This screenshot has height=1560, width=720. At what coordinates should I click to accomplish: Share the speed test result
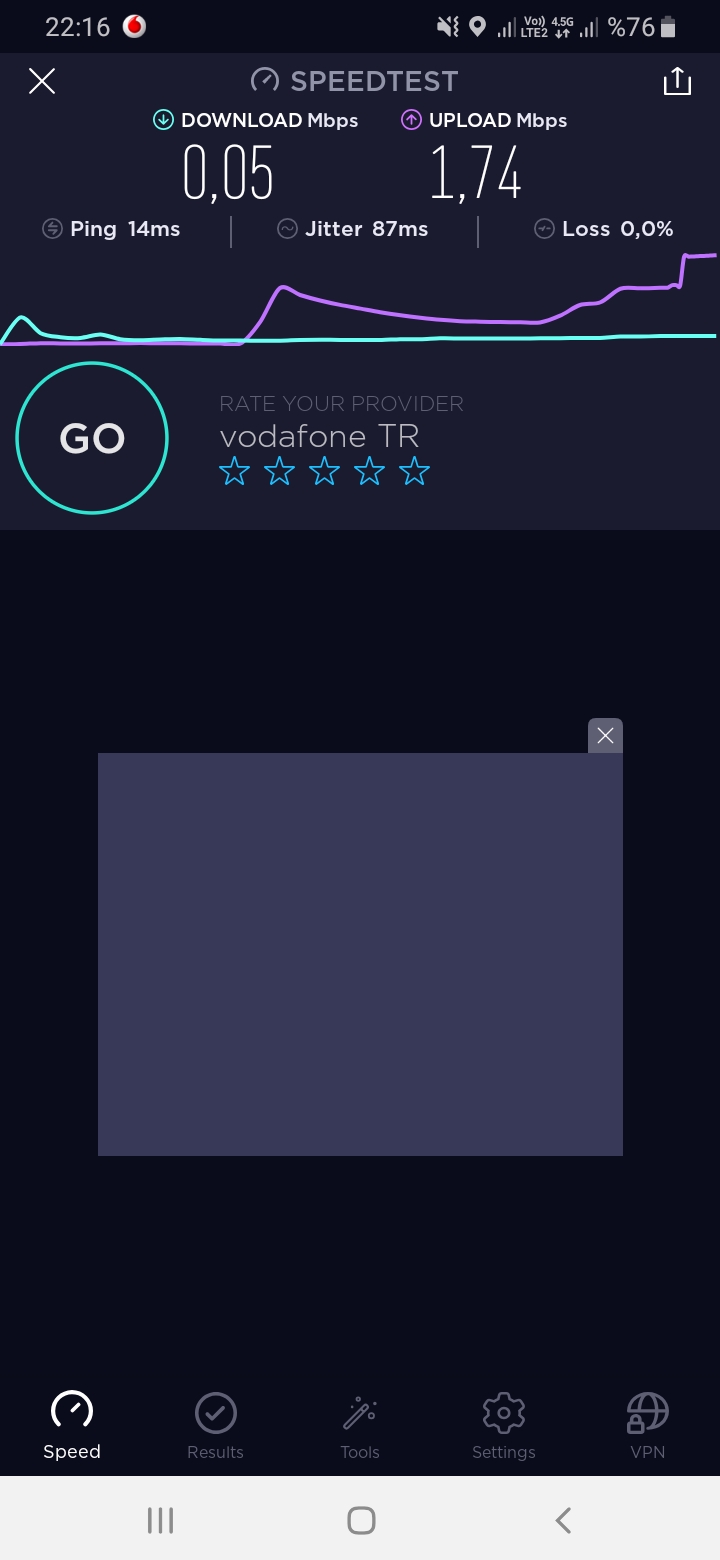pyautogui.click(x=677, y=81)
